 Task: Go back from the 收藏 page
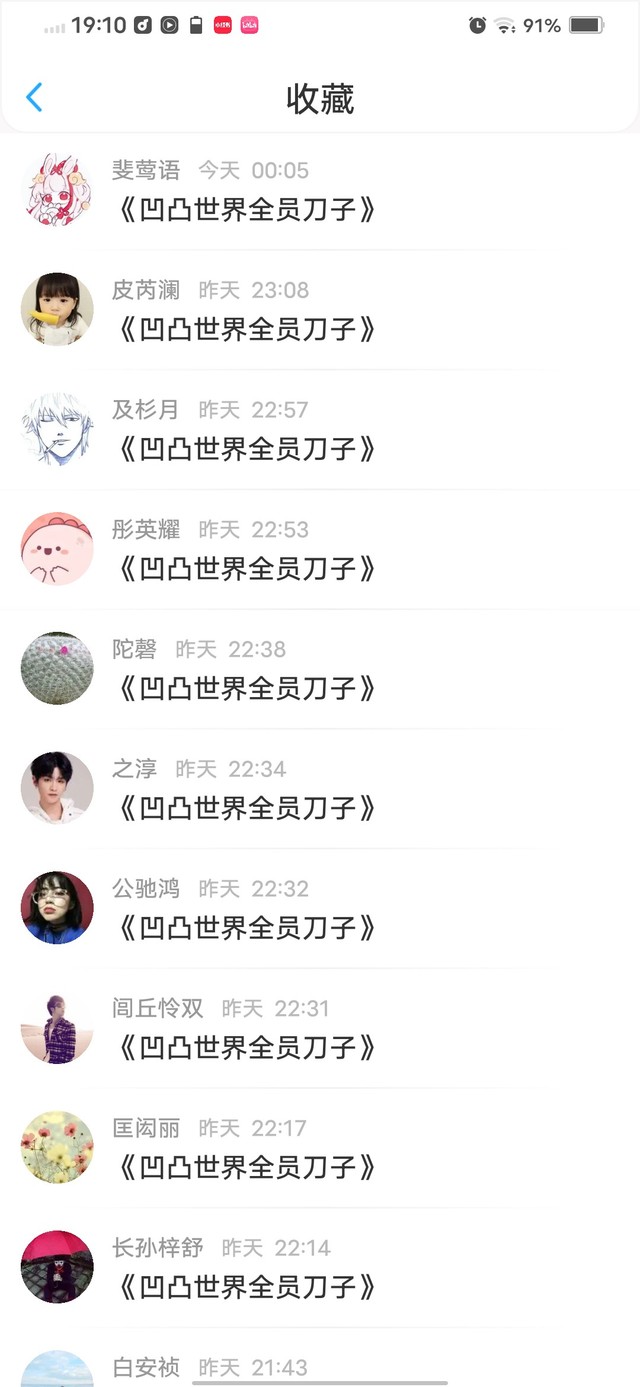[35, 97]
